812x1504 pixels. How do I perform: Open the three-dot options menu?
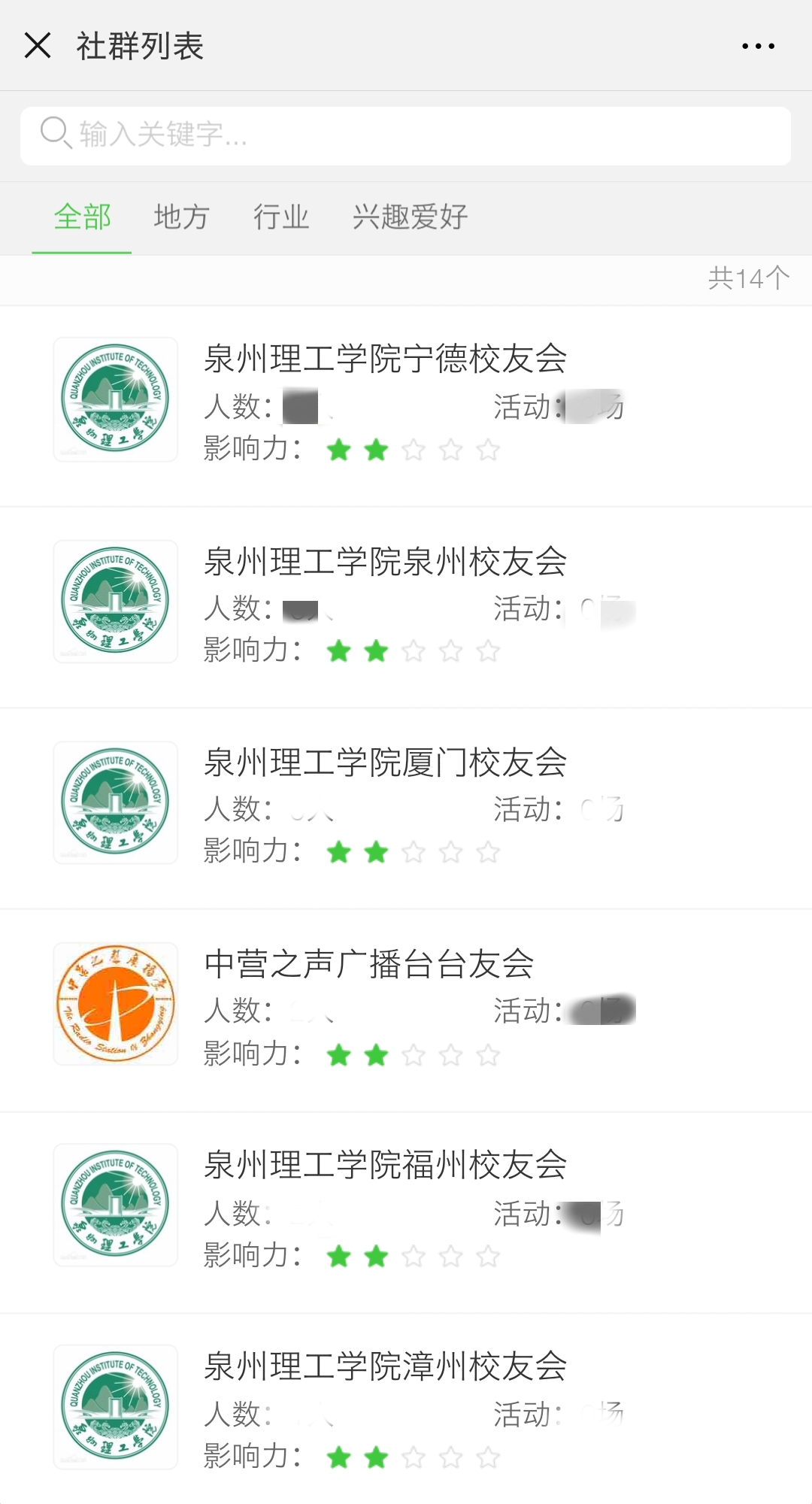(x=757, y=46)
